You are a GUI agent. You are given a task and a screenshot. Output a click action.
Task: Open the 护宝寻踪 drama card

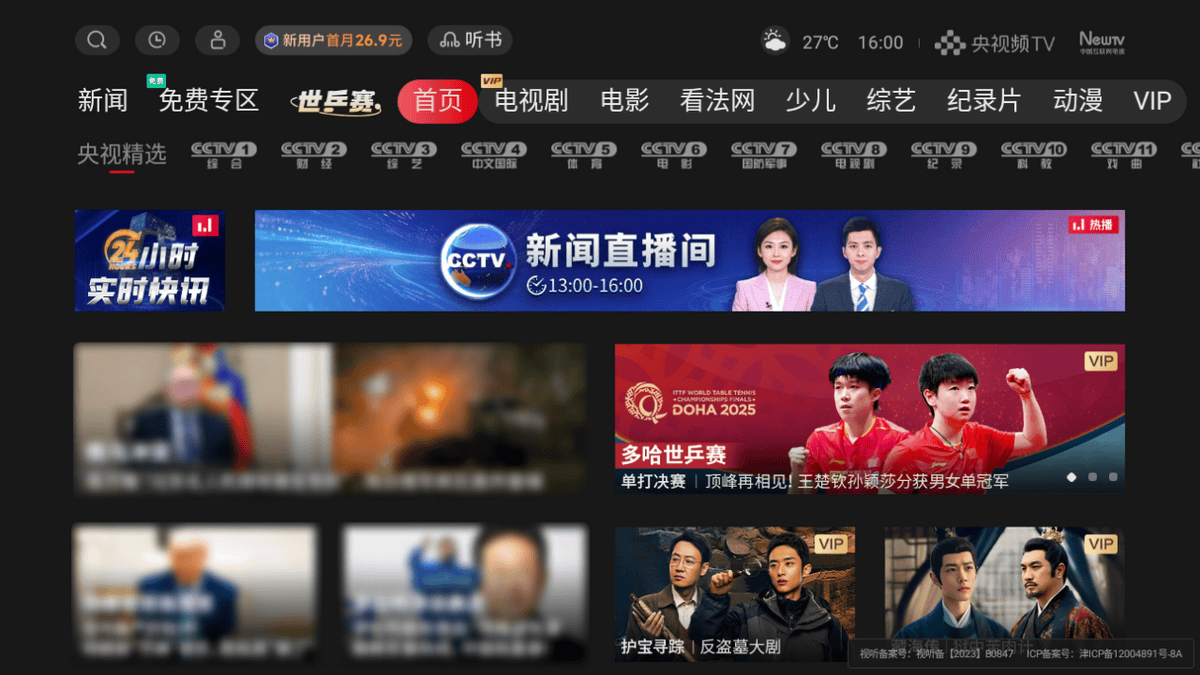734,594
